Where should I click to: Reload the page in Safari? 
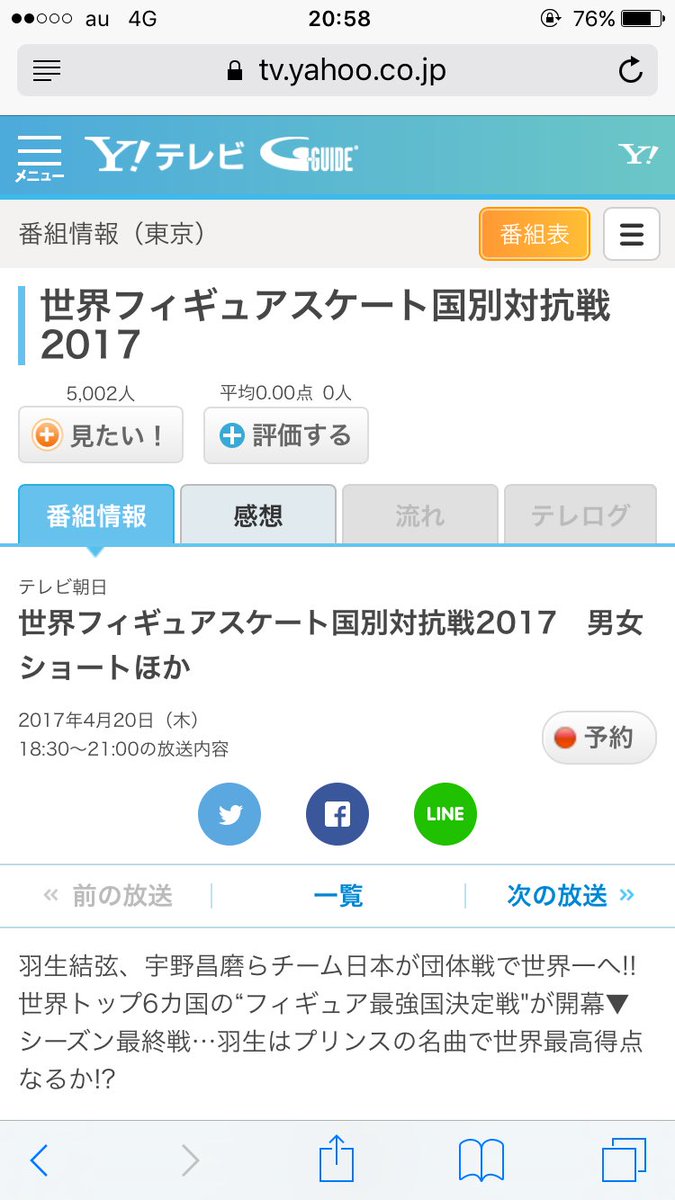[x=630, y=70]
